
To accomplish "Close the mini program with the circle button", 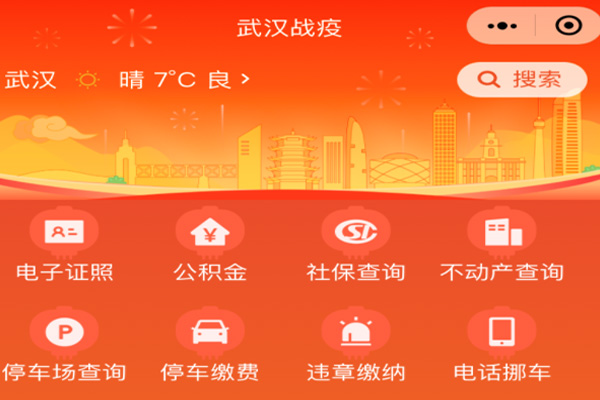I will [567, 26].
